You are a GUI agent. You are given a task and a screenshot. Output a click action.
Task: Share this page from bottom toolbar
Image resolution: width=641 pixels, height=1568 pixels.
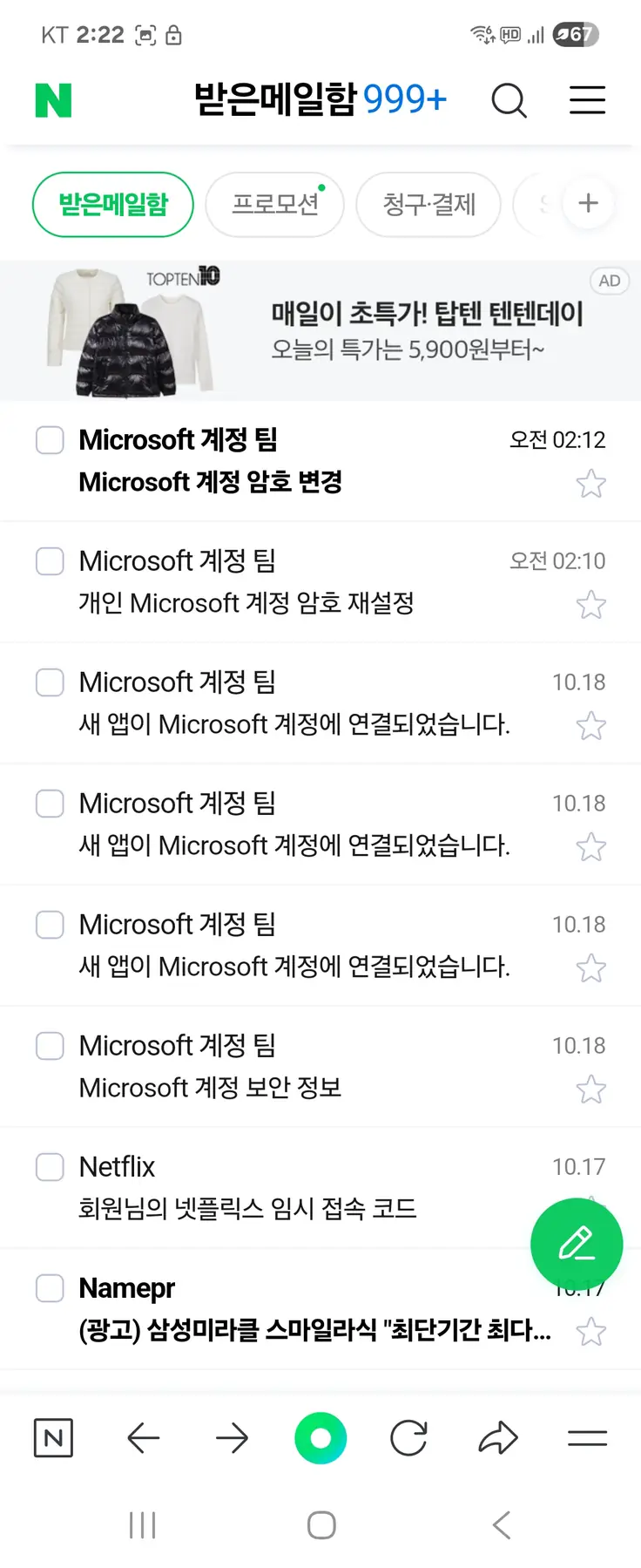pos(498,1438)
